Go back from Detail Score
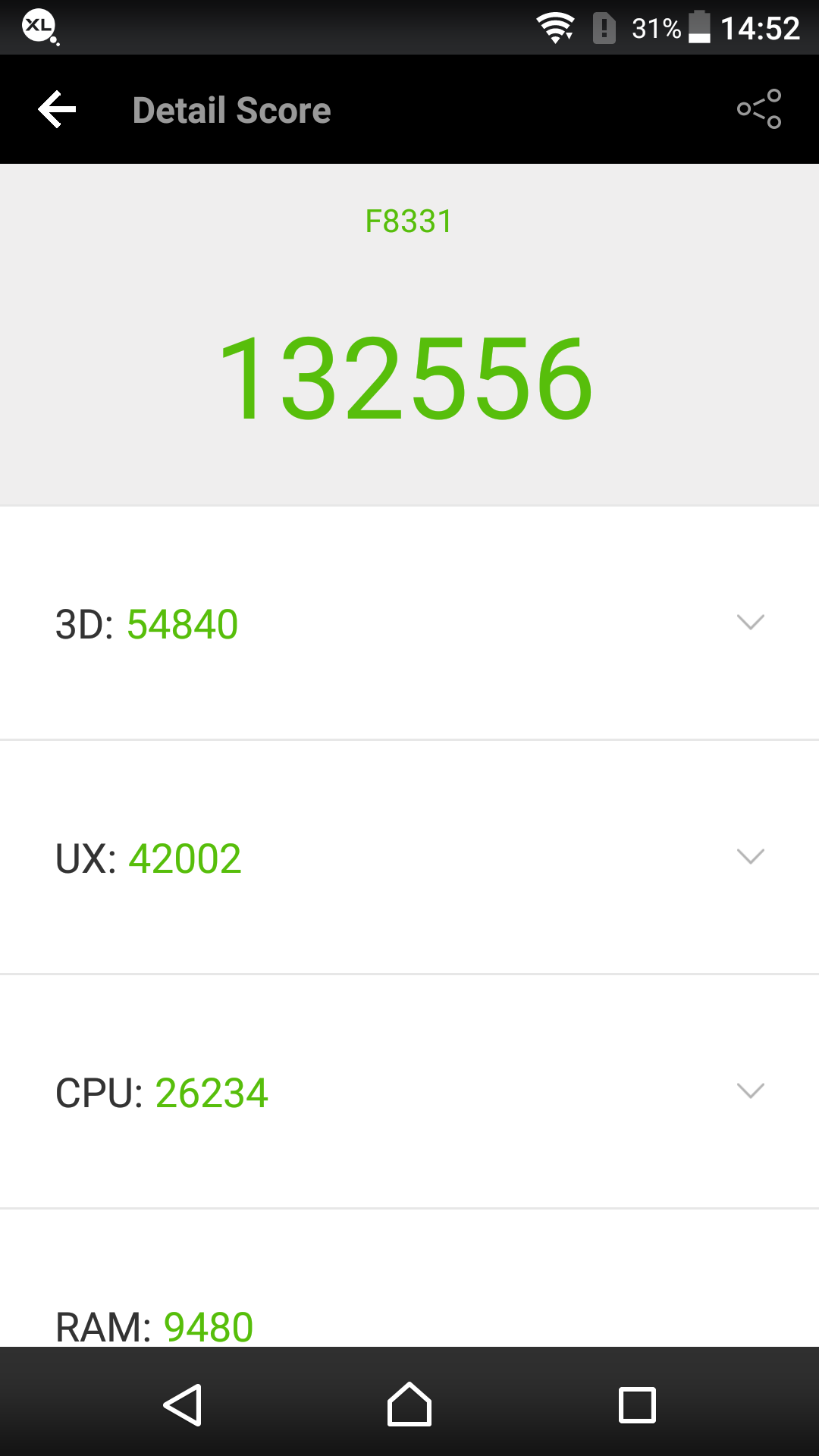 [x=58, y=110]
